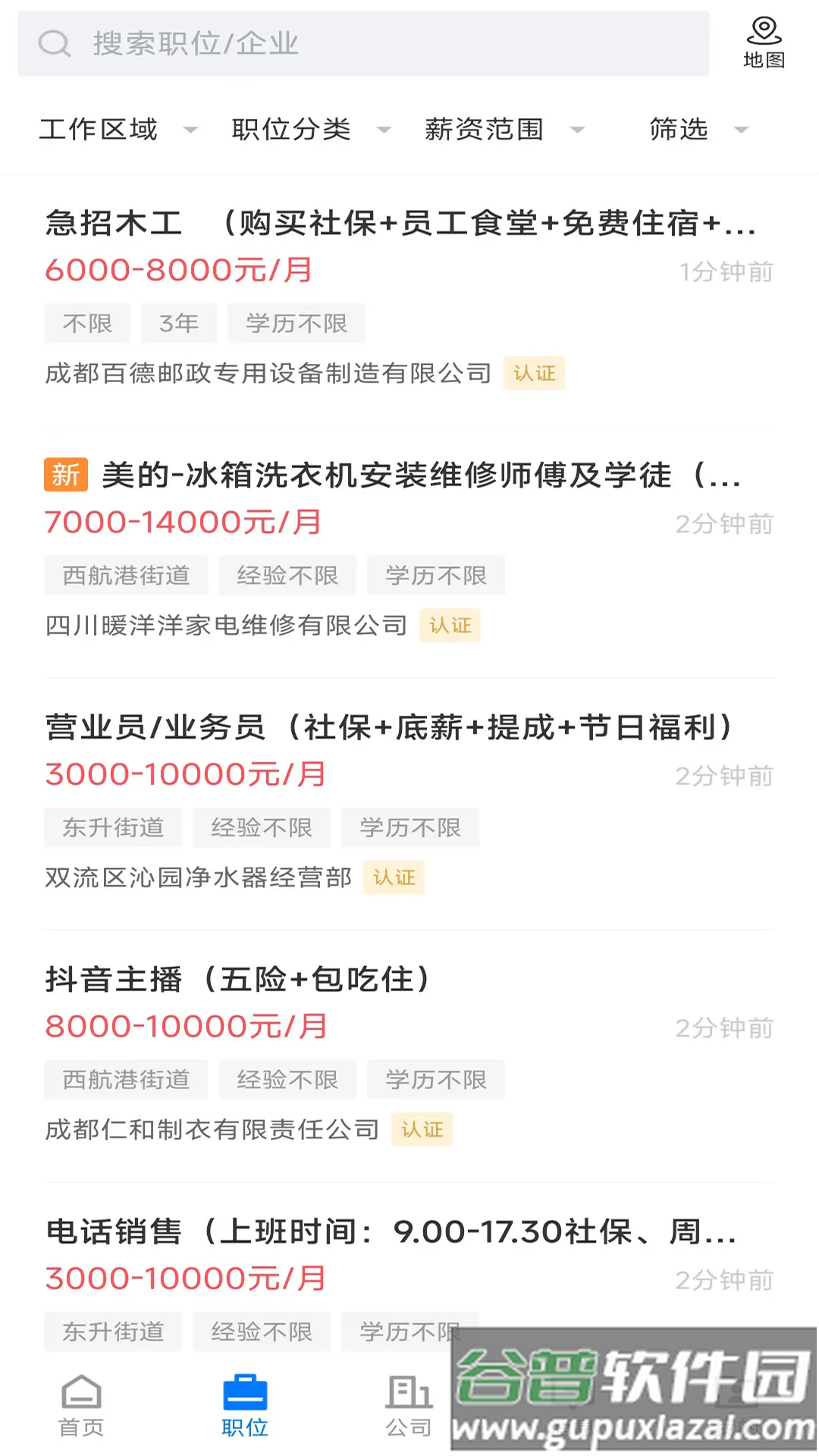Select the 学历不限 education tag
The width and height of the screenshot is (819, 1456).
tap(437, 575)
